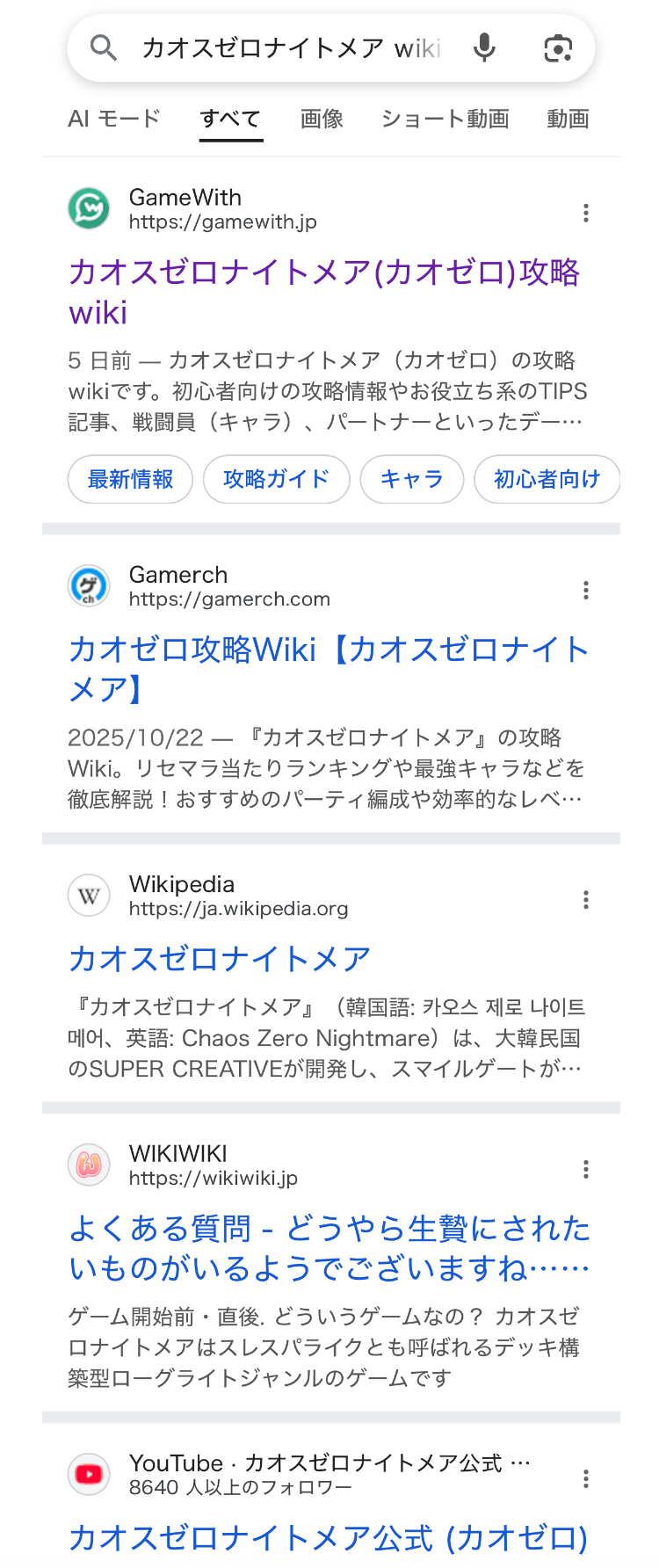The image size is (659, 1568).
Task: Select the 攻略ガイド chip
Action: point(276,479)
